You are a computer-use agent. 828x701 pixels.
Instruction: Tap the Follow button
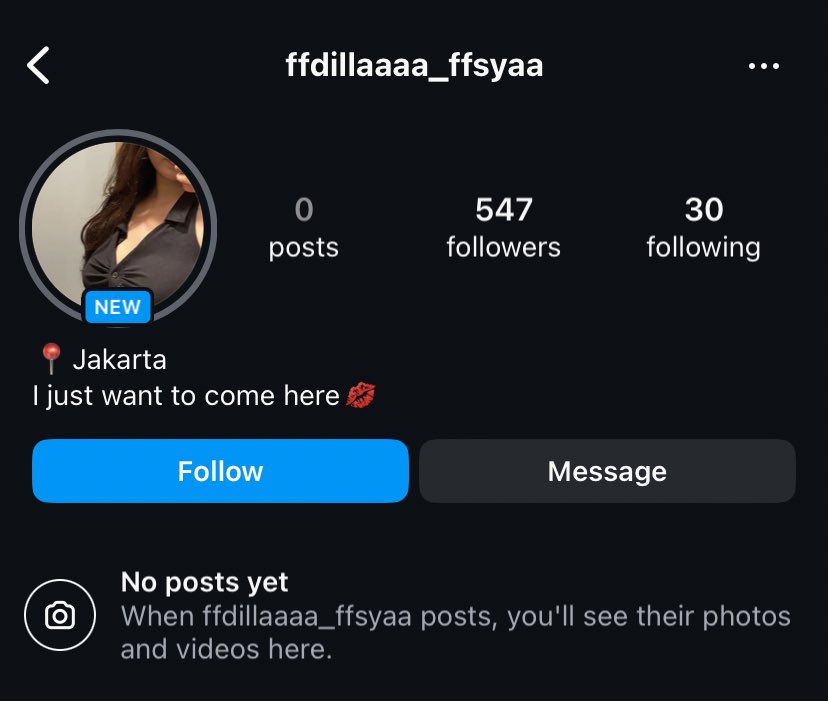point(220,471)
